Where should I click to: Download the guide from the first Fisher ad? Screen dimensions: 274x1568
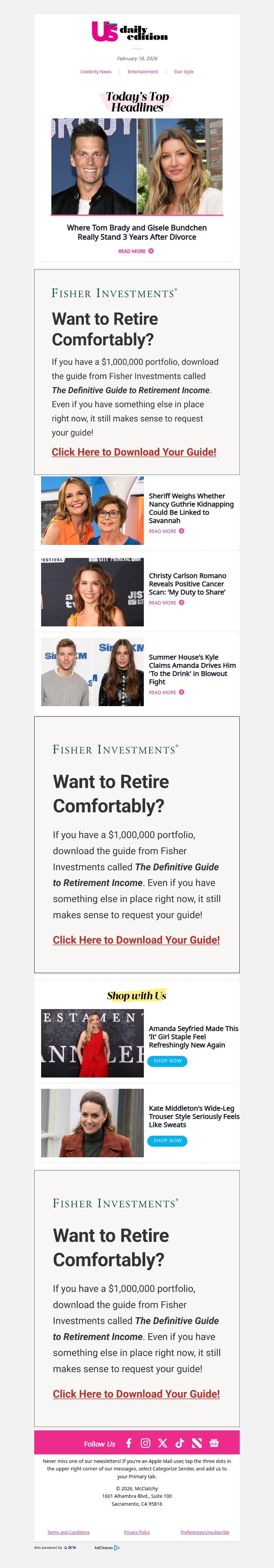coord(134,452)
